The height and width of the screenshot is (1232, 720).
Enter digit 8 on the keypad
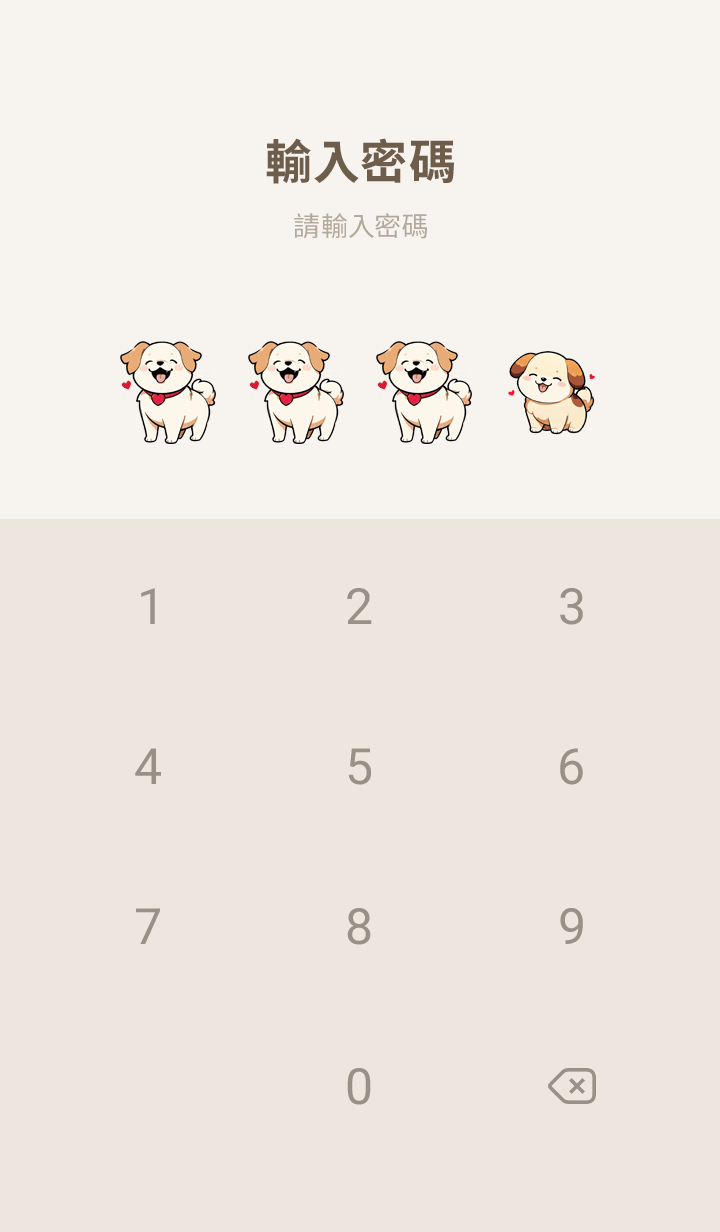[x=359, y=927]
